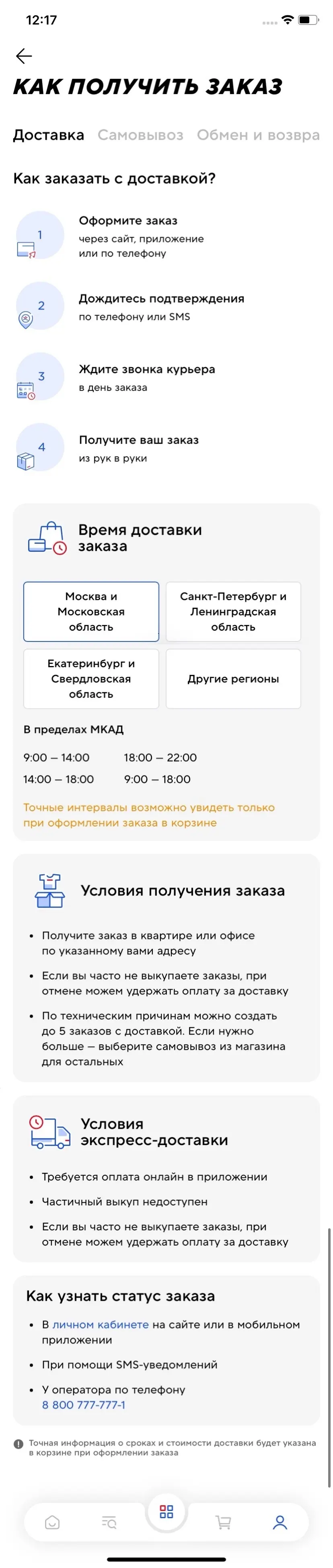Open the profile tab

[280, 1522]
